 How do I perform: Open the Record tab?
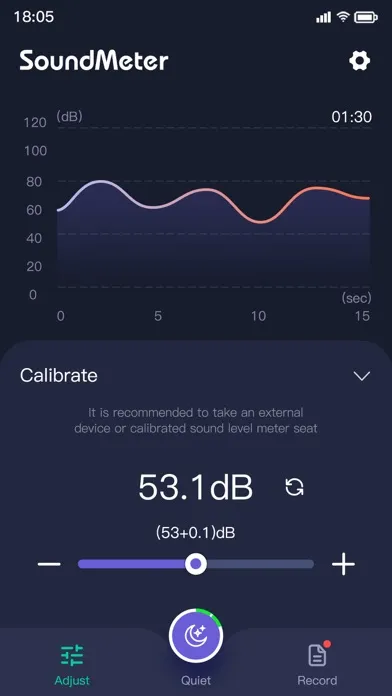[x=317, y=663]
